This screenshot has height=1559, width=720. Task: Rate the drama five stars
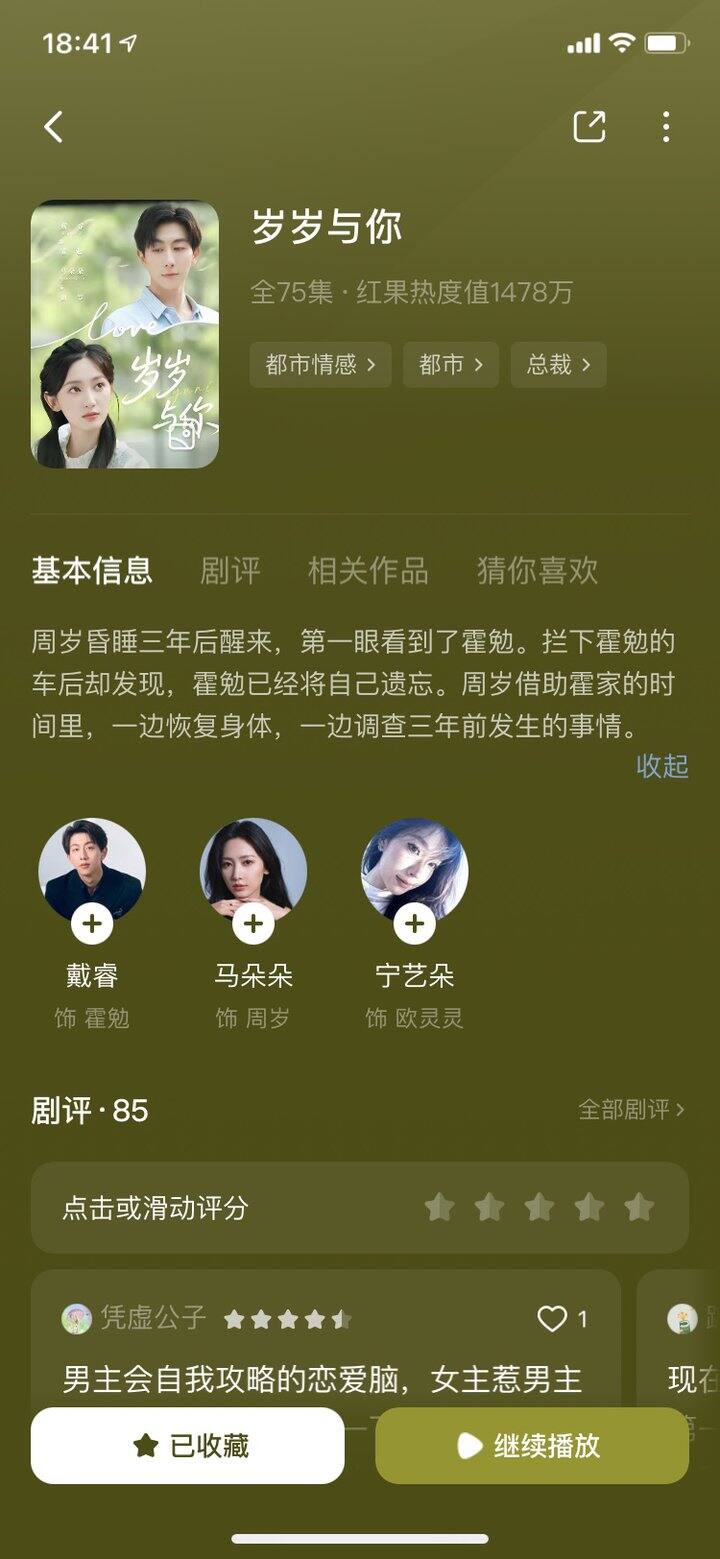coord(639,1208)
